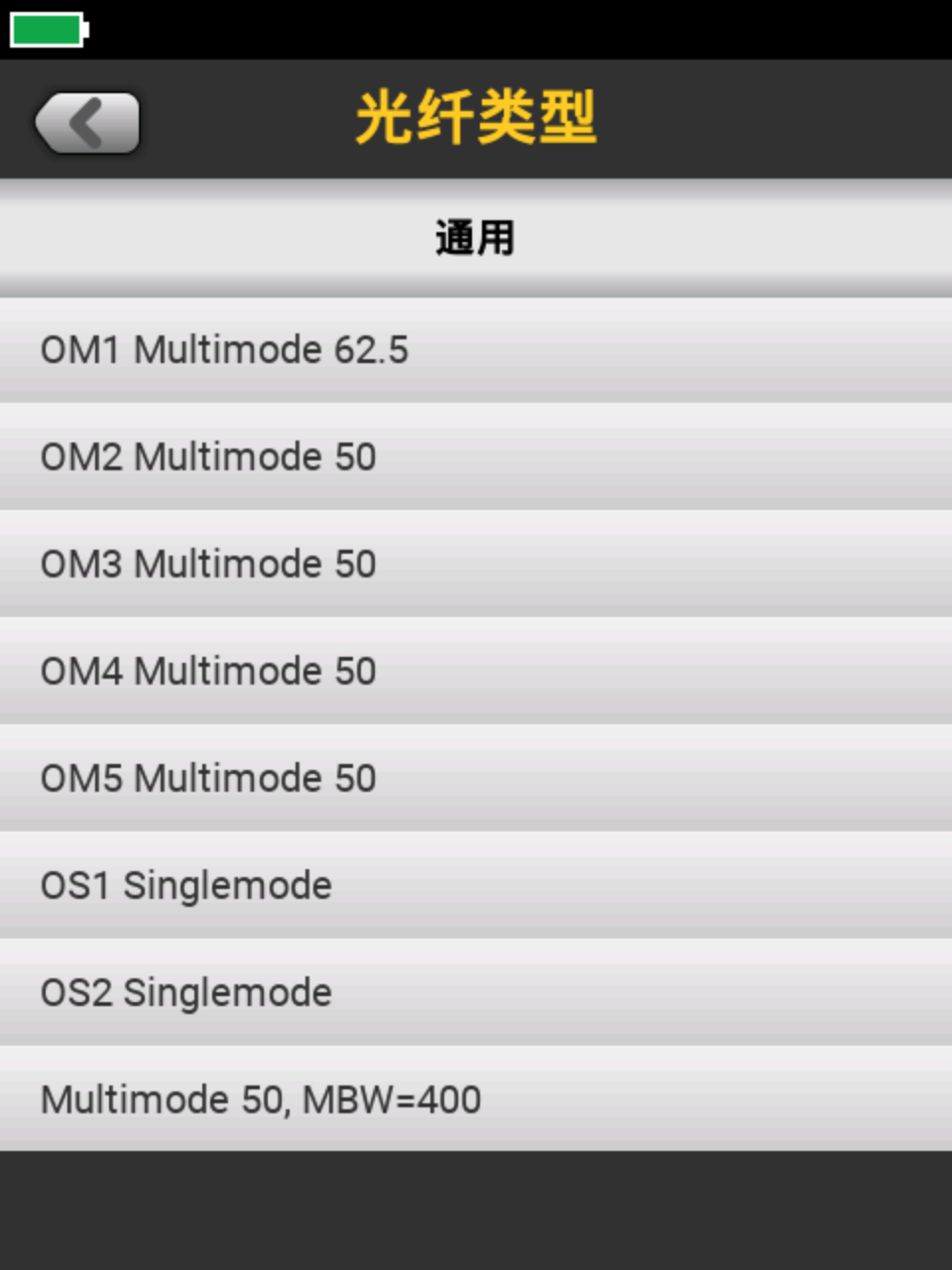Select OS2 Singlemode

coord(476,993)
